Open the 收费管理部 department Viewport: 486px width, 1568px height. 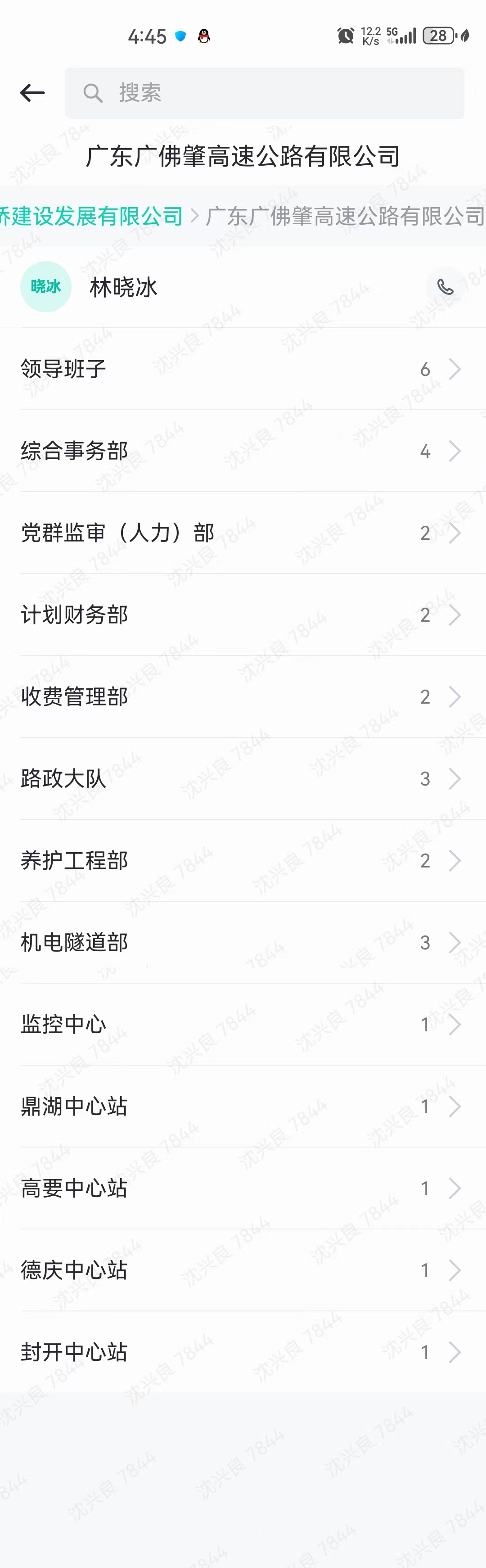243,697
